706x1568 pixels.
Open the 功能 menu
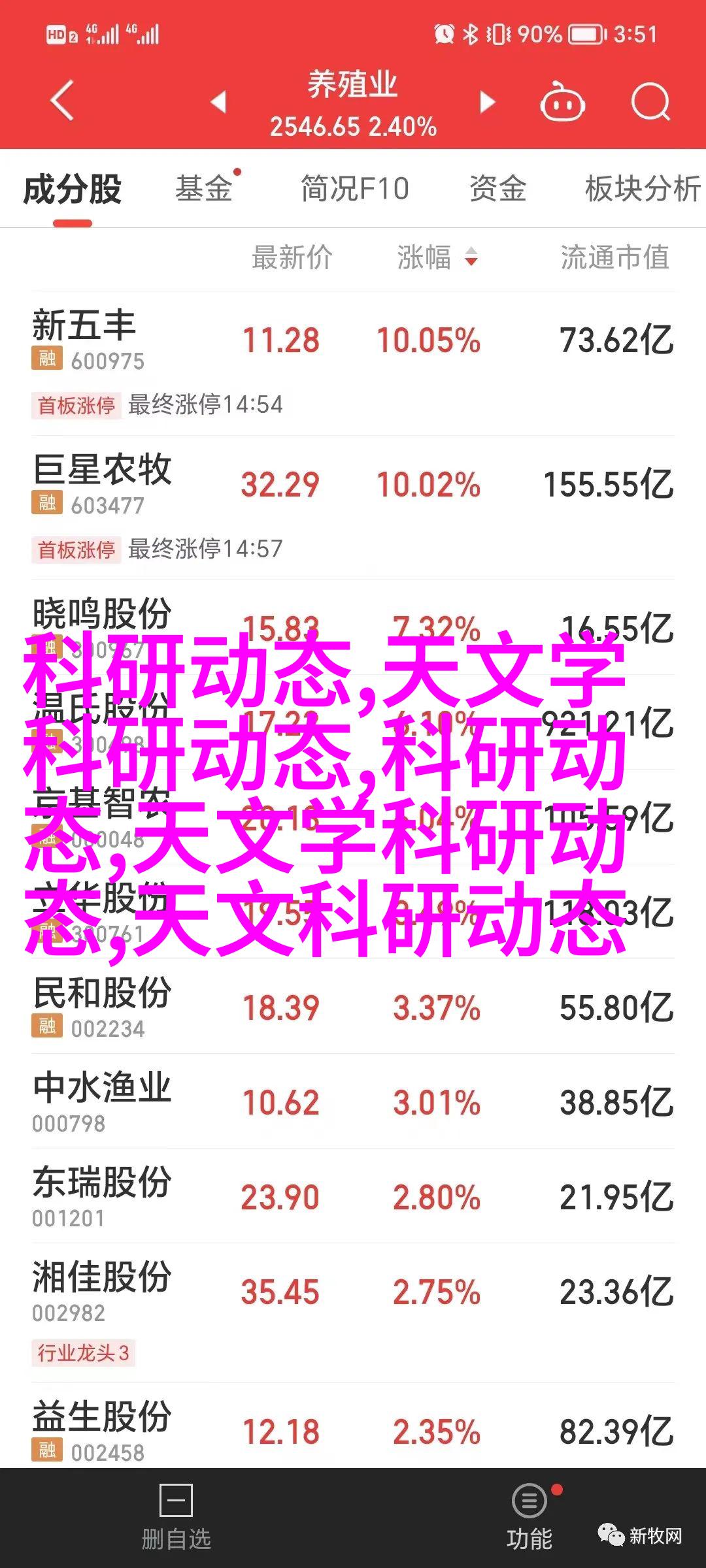[x=529, y=1517]
